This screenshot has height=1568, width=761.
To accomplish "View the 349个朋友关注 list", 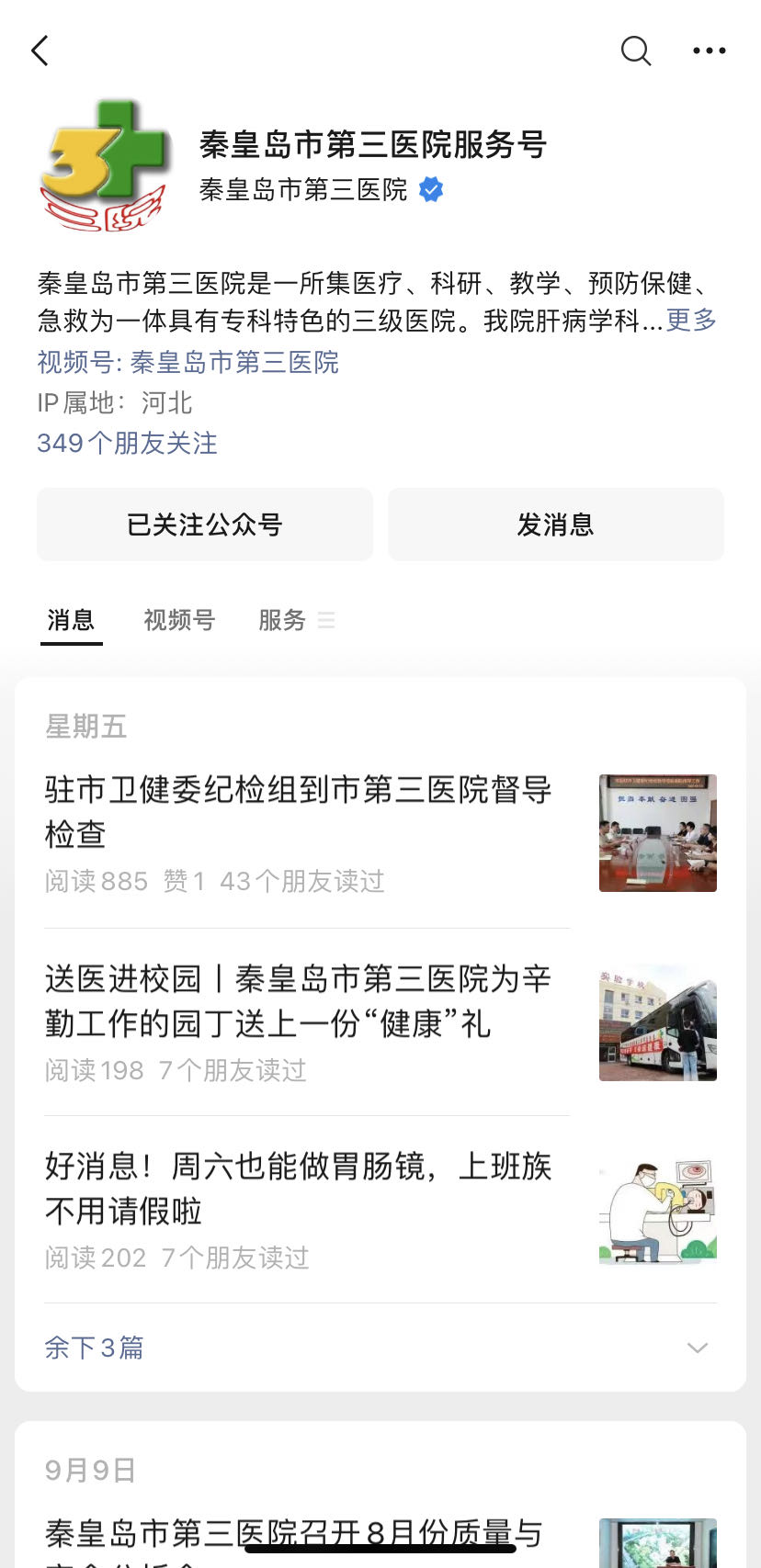I will tap(127, 443).
